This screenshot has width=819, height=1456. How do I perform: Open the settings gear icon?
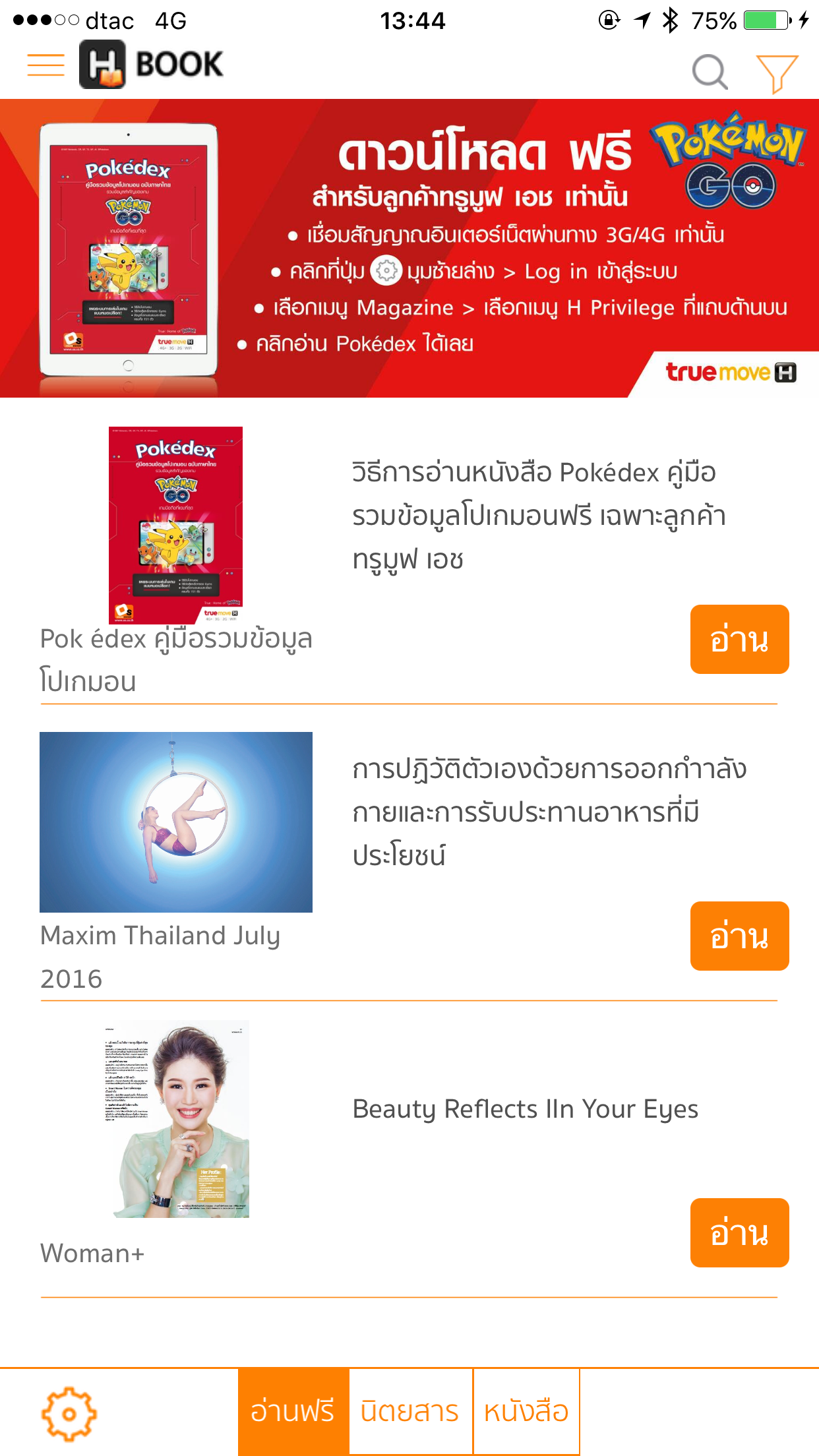[x=69, y=1413]
